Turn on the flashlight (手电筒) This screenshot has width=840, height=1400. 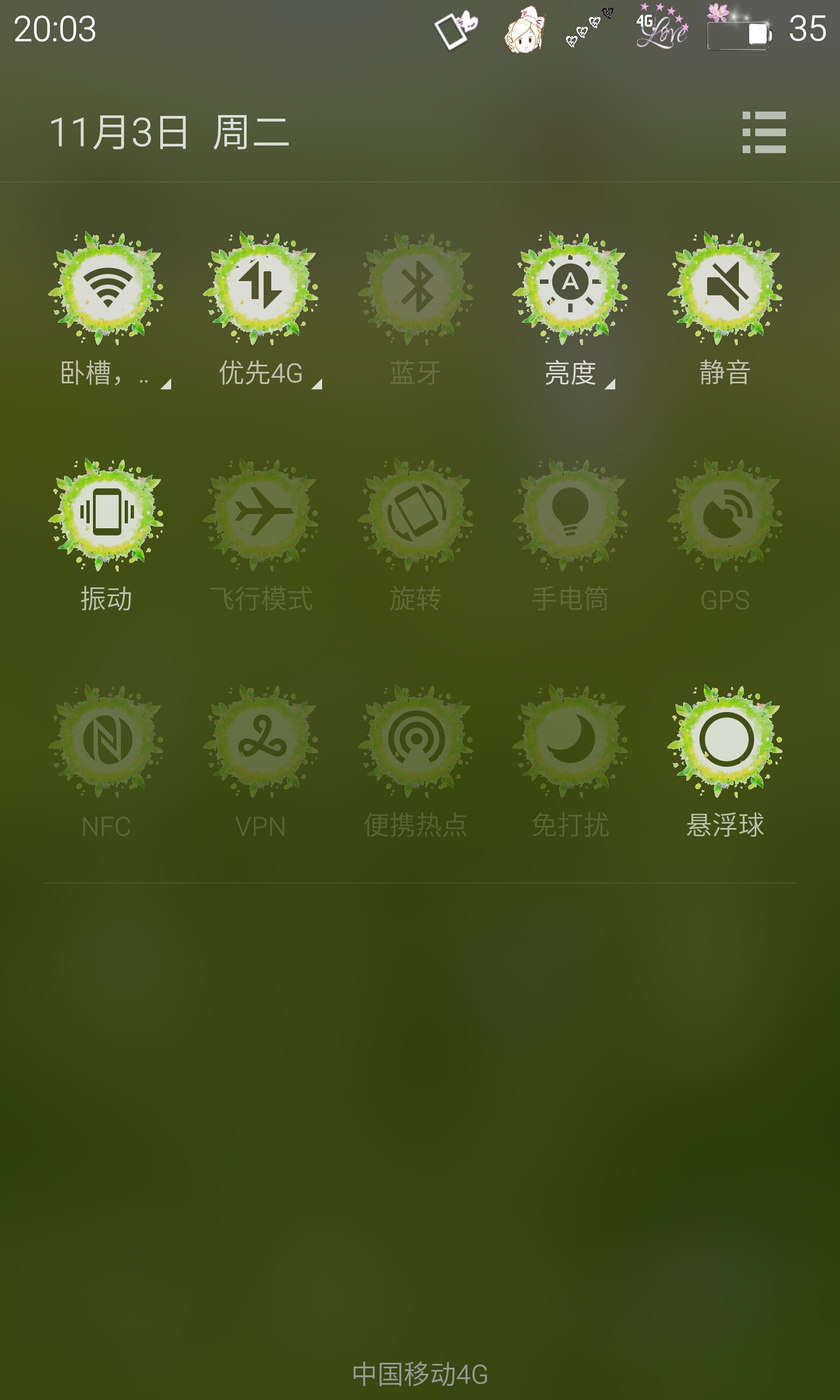(x=570, y=514)
